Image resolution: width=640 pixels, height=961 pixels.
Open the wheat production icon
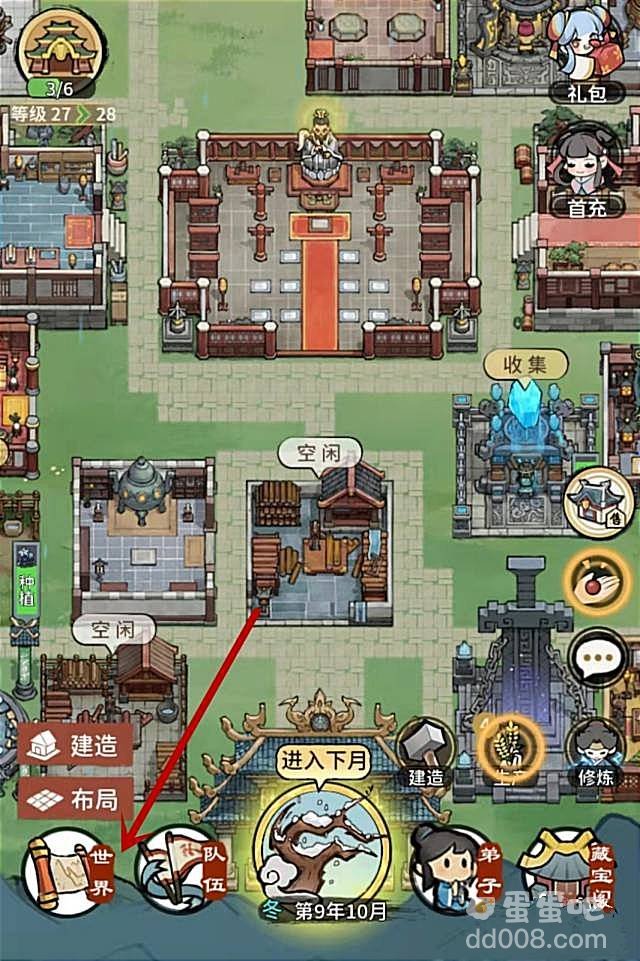pos(509,750)
